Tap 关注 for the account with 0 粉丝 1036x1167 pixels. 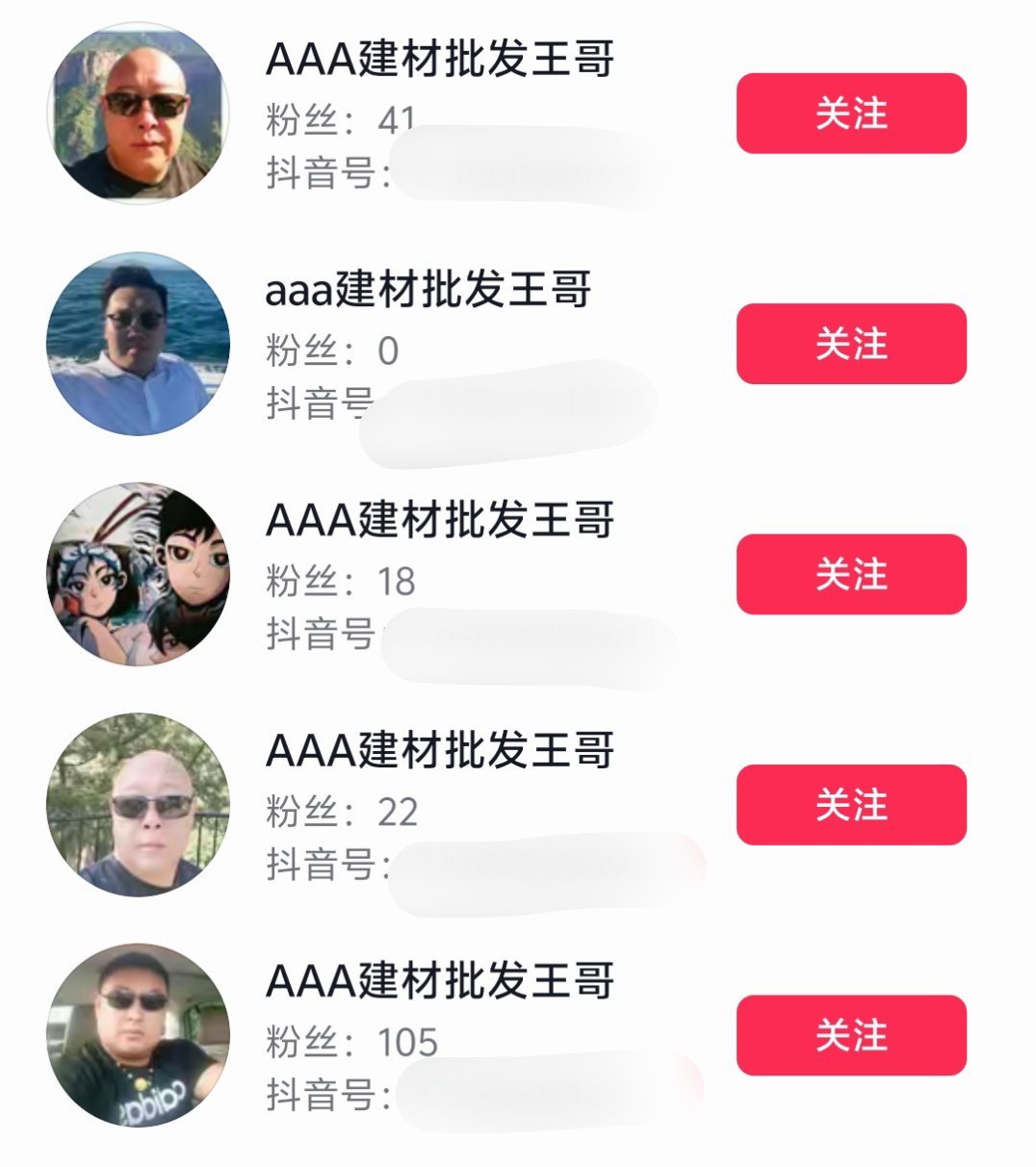[851, 344]
